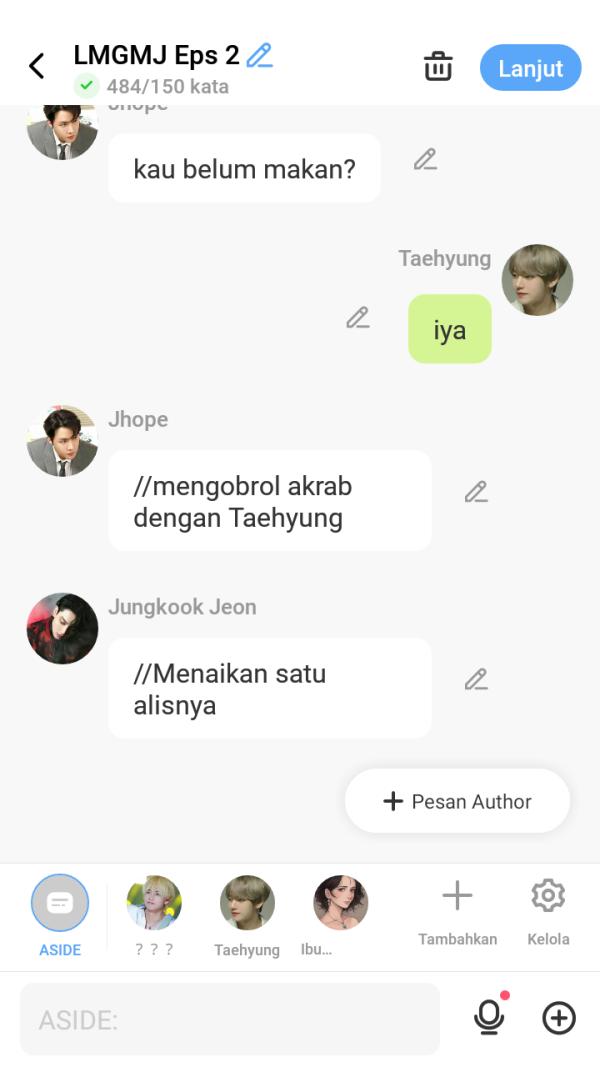The image size is (600, 1067).
Task: Select the "? ? ?" character
Action: [154, 904]
